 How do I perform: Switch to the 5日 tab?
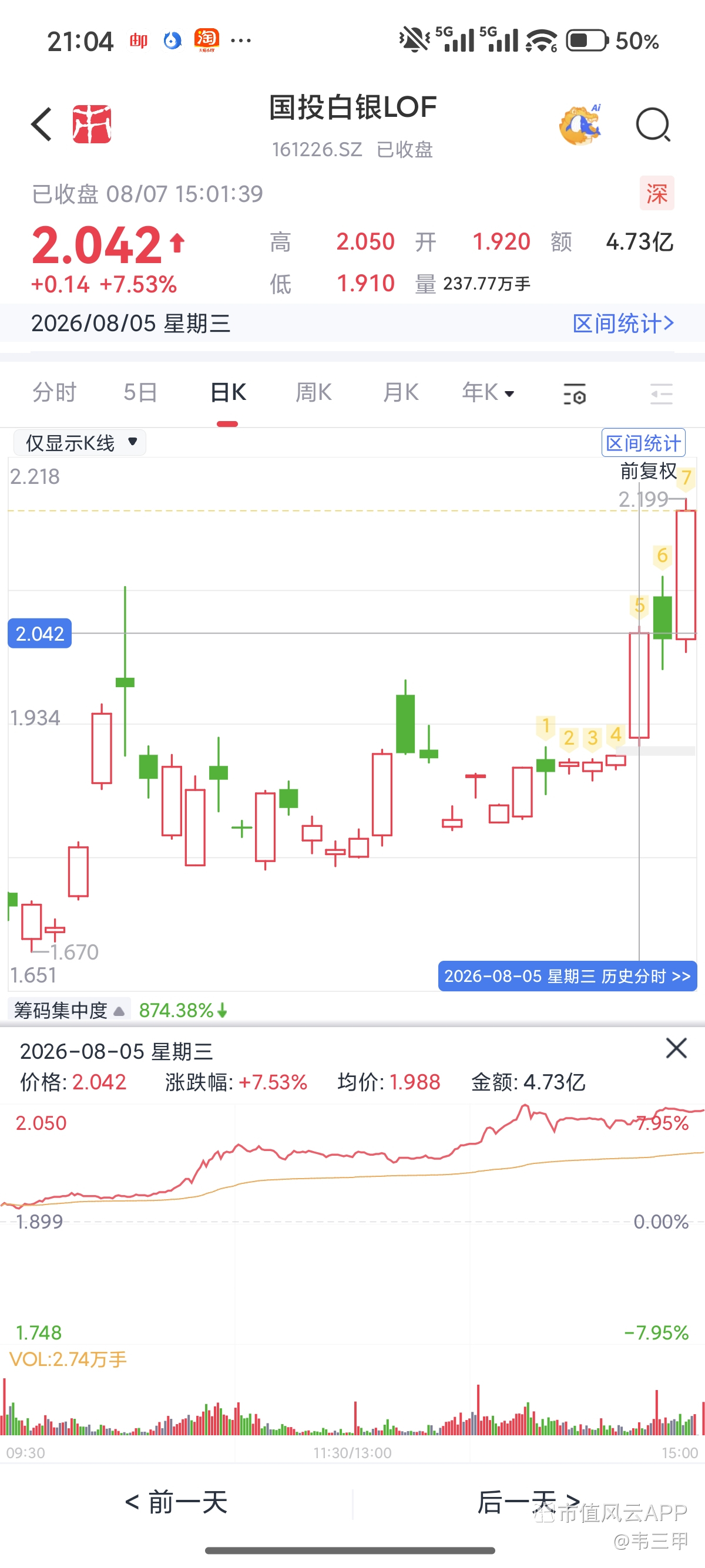pyautogui.click(x=140, y=393)
